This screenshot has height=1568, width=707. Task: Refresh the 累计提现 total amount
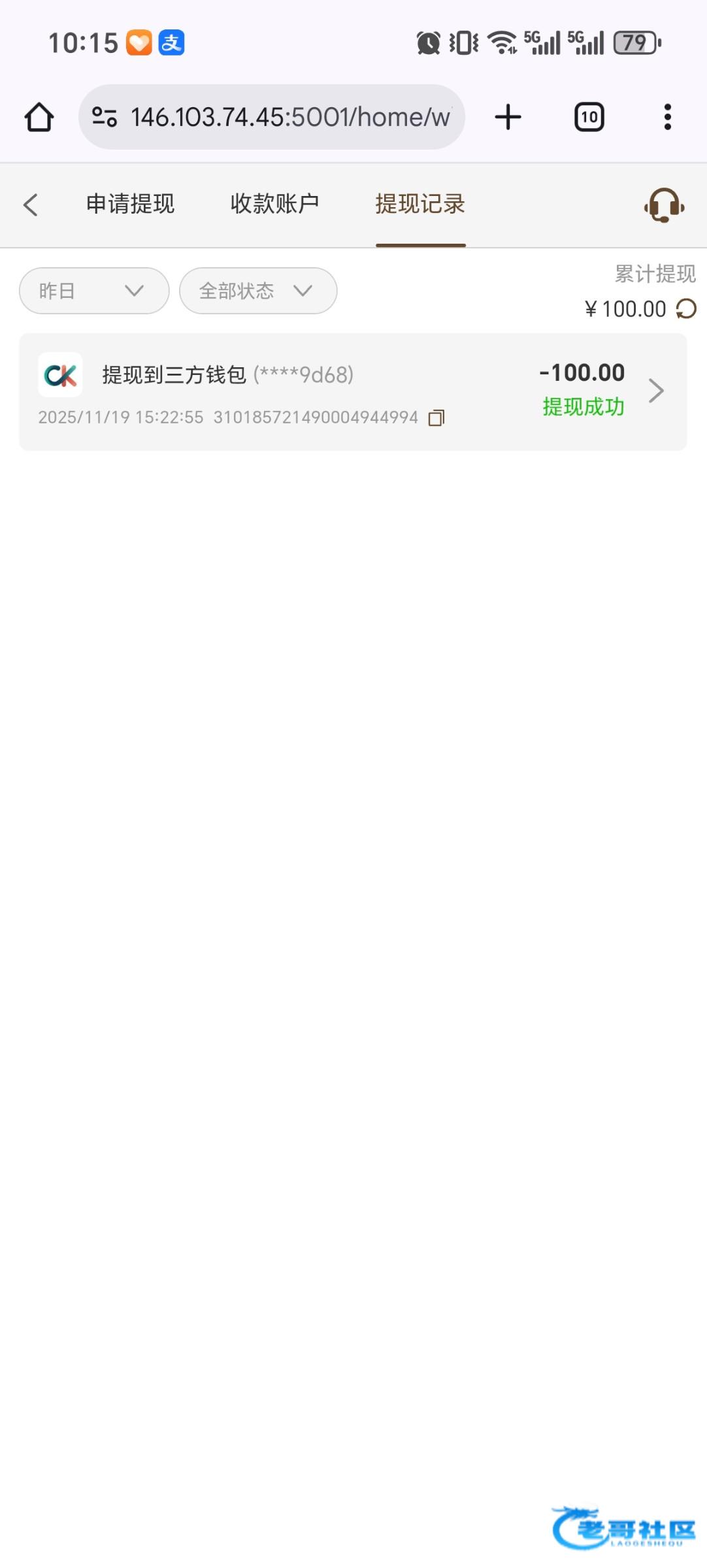[686, 309]
